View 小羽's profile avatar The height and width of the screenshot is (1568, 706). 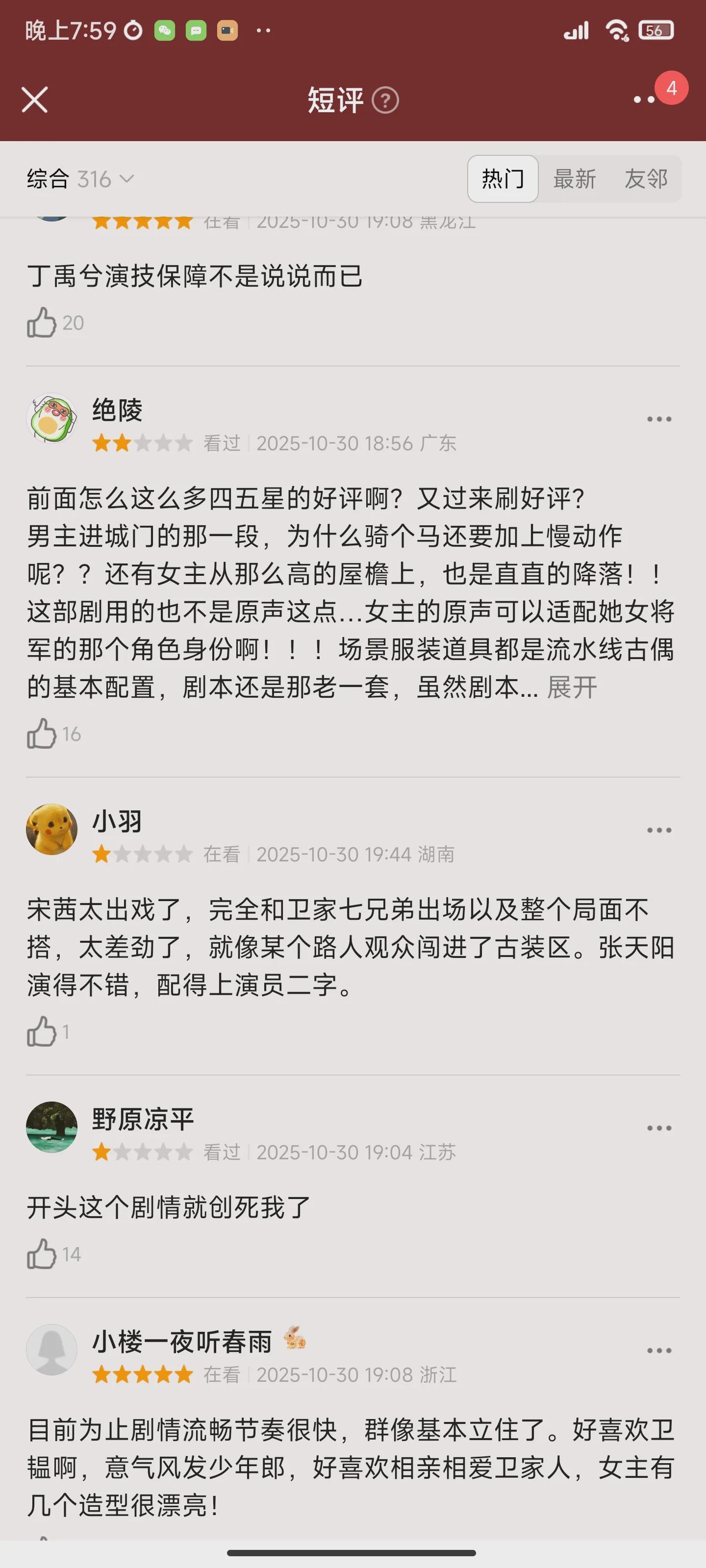[x=52, y=829]
